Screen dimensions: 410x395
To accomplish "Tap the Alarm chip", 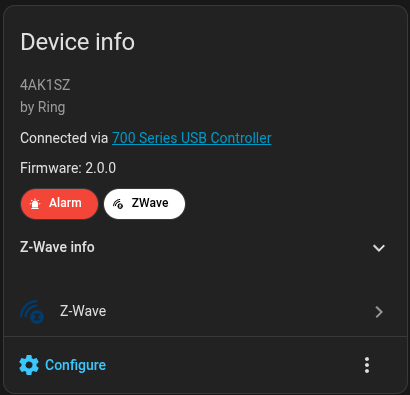I will pos(59,204).
